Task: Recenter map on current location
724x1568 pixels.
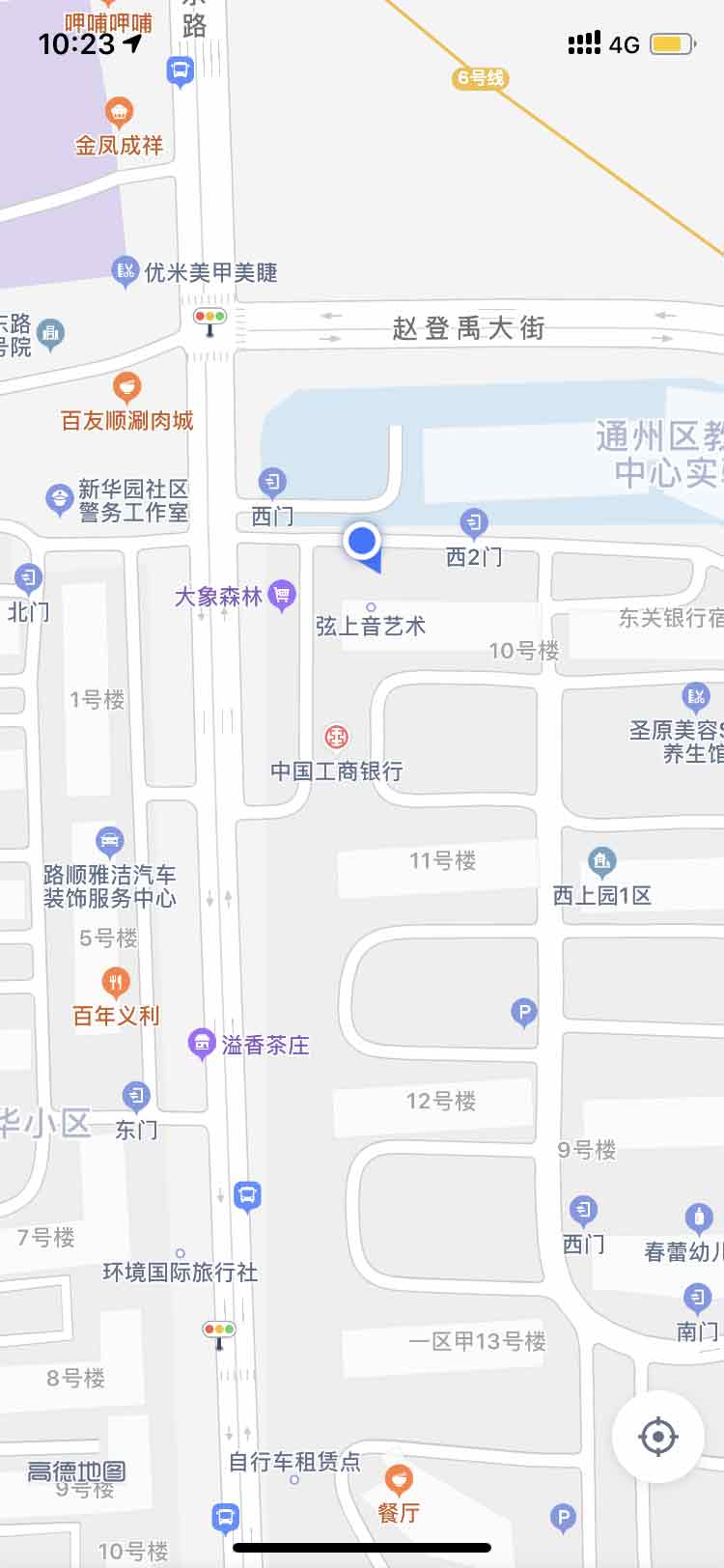Action: tap(658, 1437)
